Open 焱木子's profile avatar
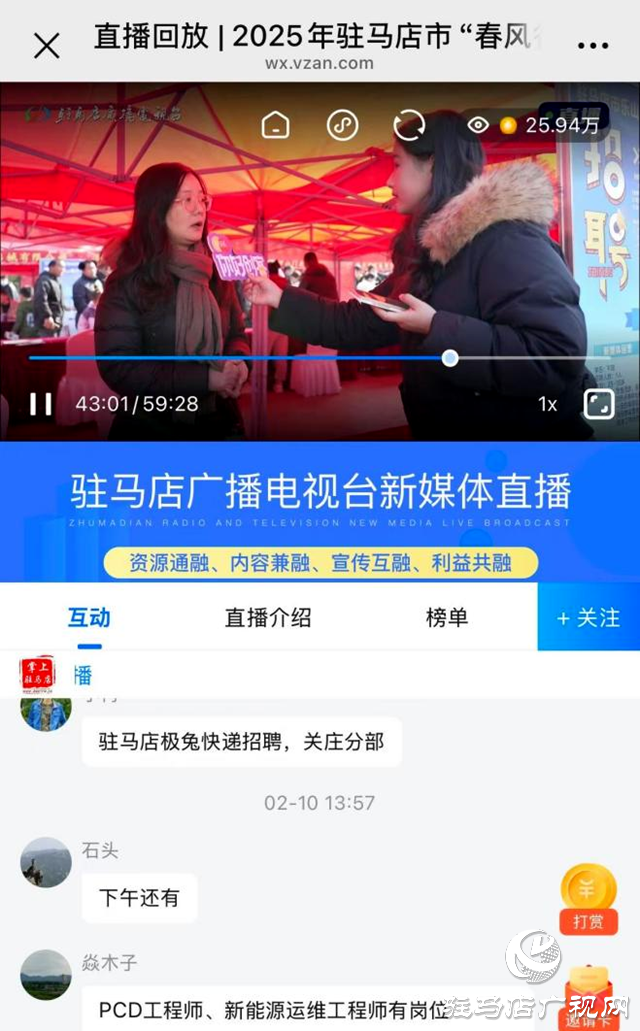 click(46, 974)
